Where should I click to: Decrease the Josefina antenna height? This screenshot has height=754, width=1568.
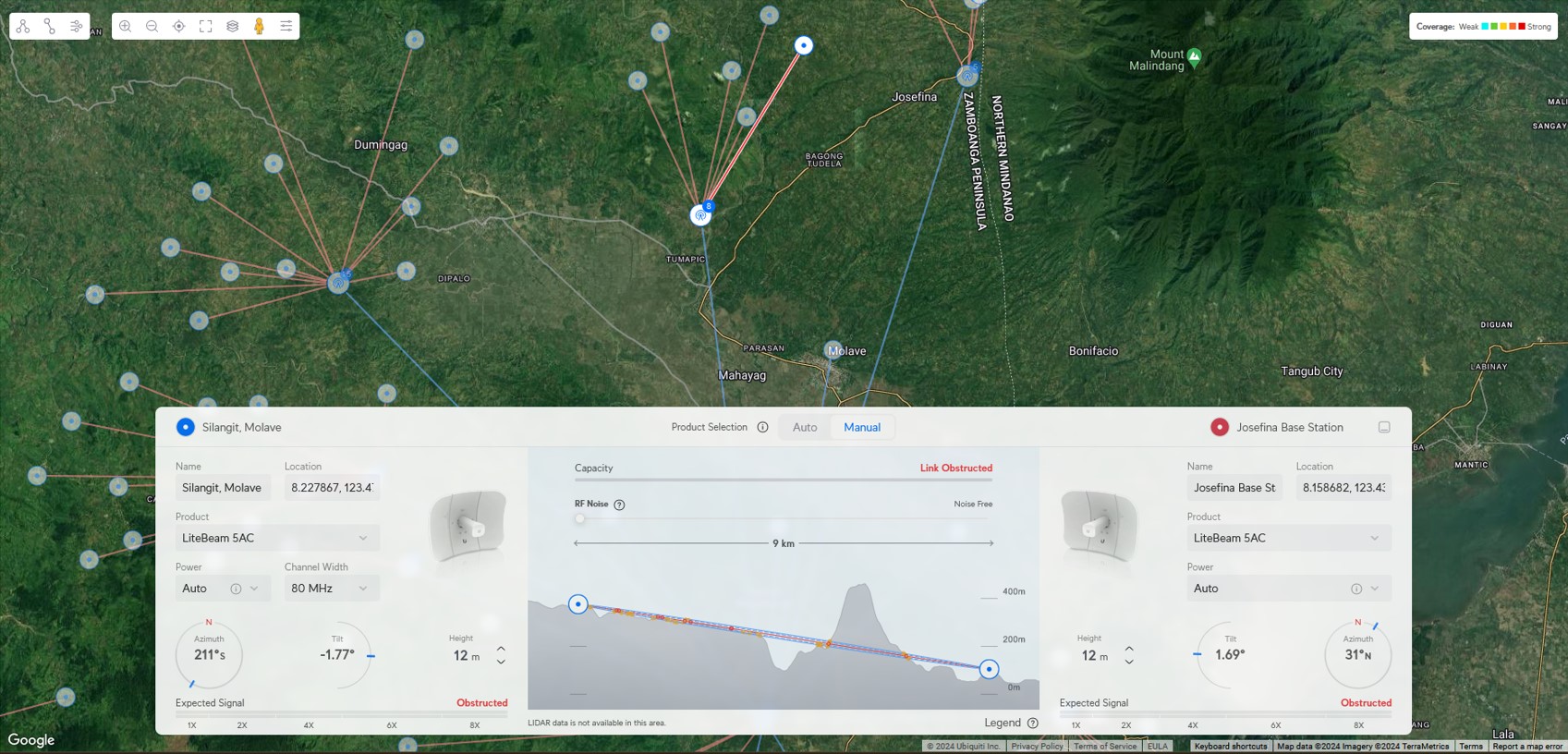pos(1129,663)
